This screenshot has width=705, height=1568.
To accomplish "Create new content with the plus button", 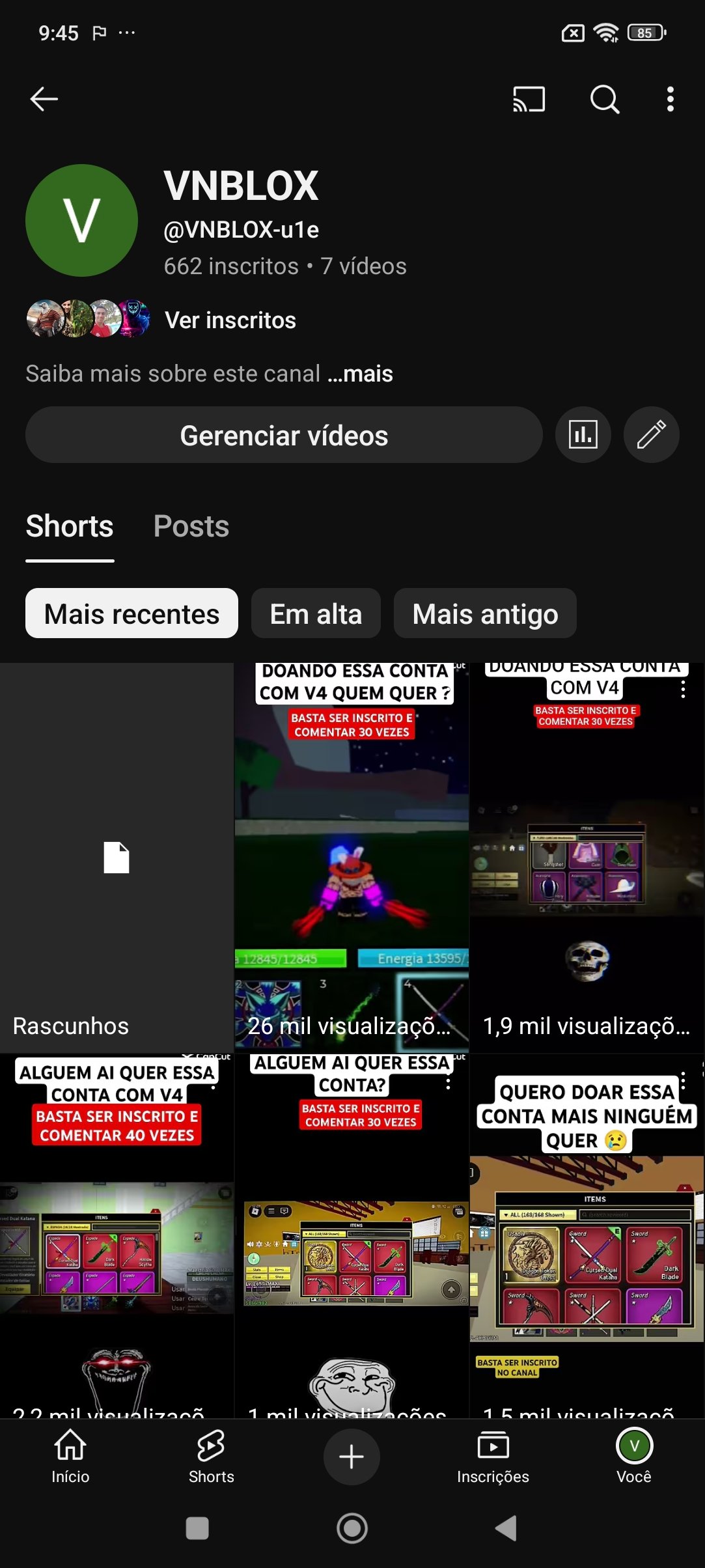I will (352, 1457).
